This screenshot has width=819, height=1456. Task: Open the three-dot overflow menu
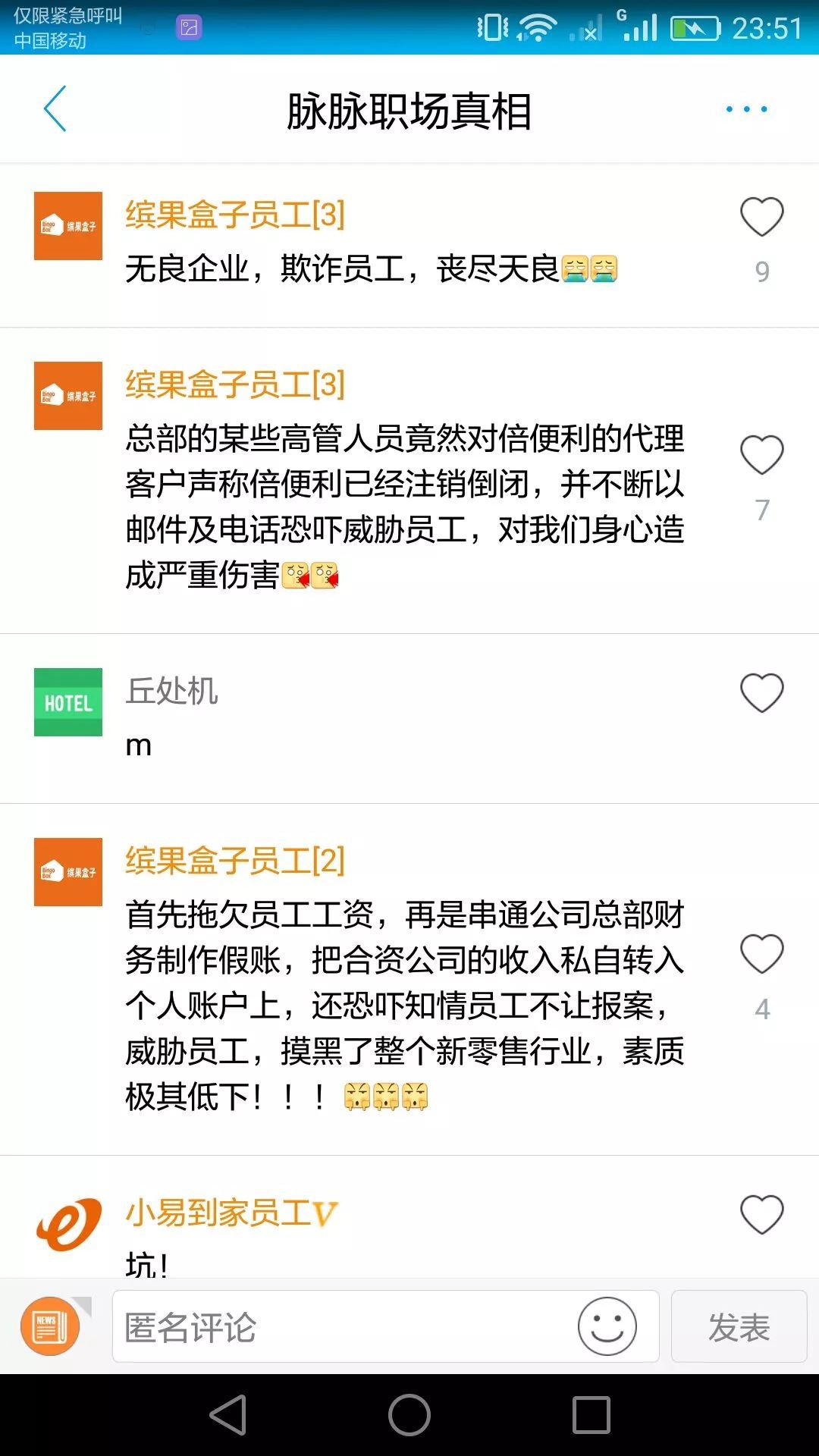click(746, 109)
